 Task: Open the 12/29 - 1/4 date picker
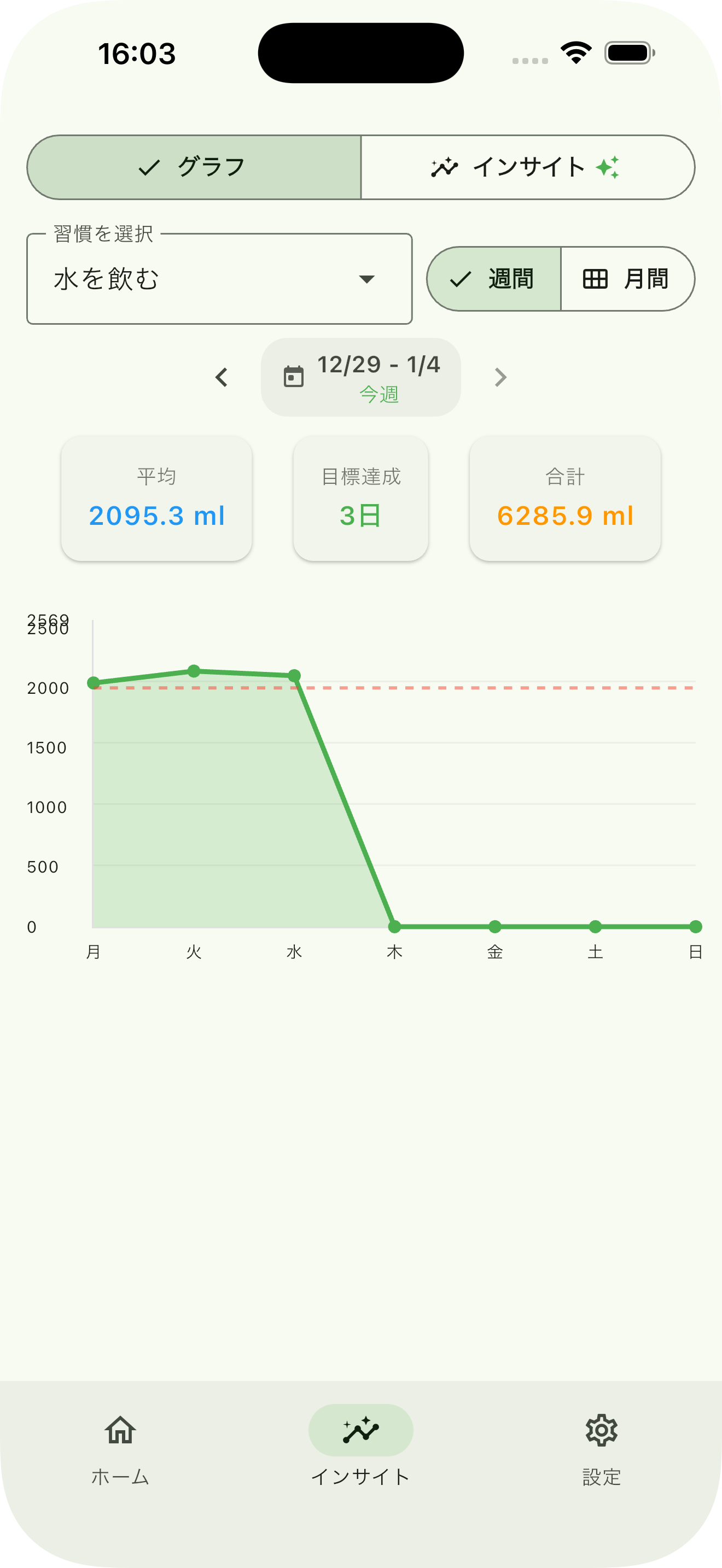point(361,377)
